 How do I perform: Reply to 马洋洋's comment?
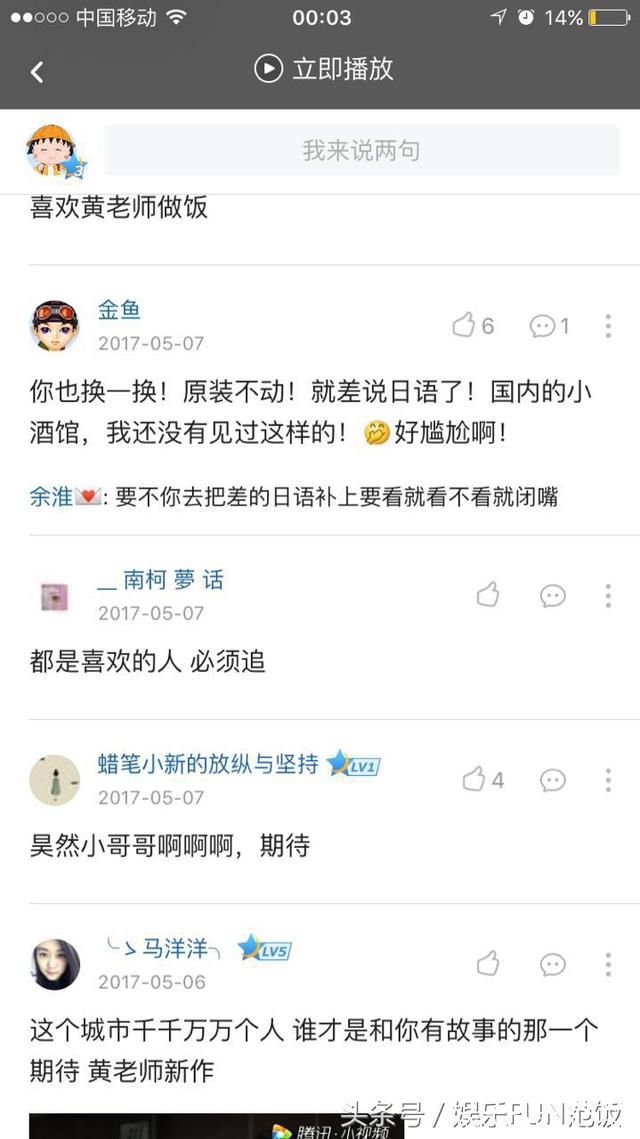(553, 964)
